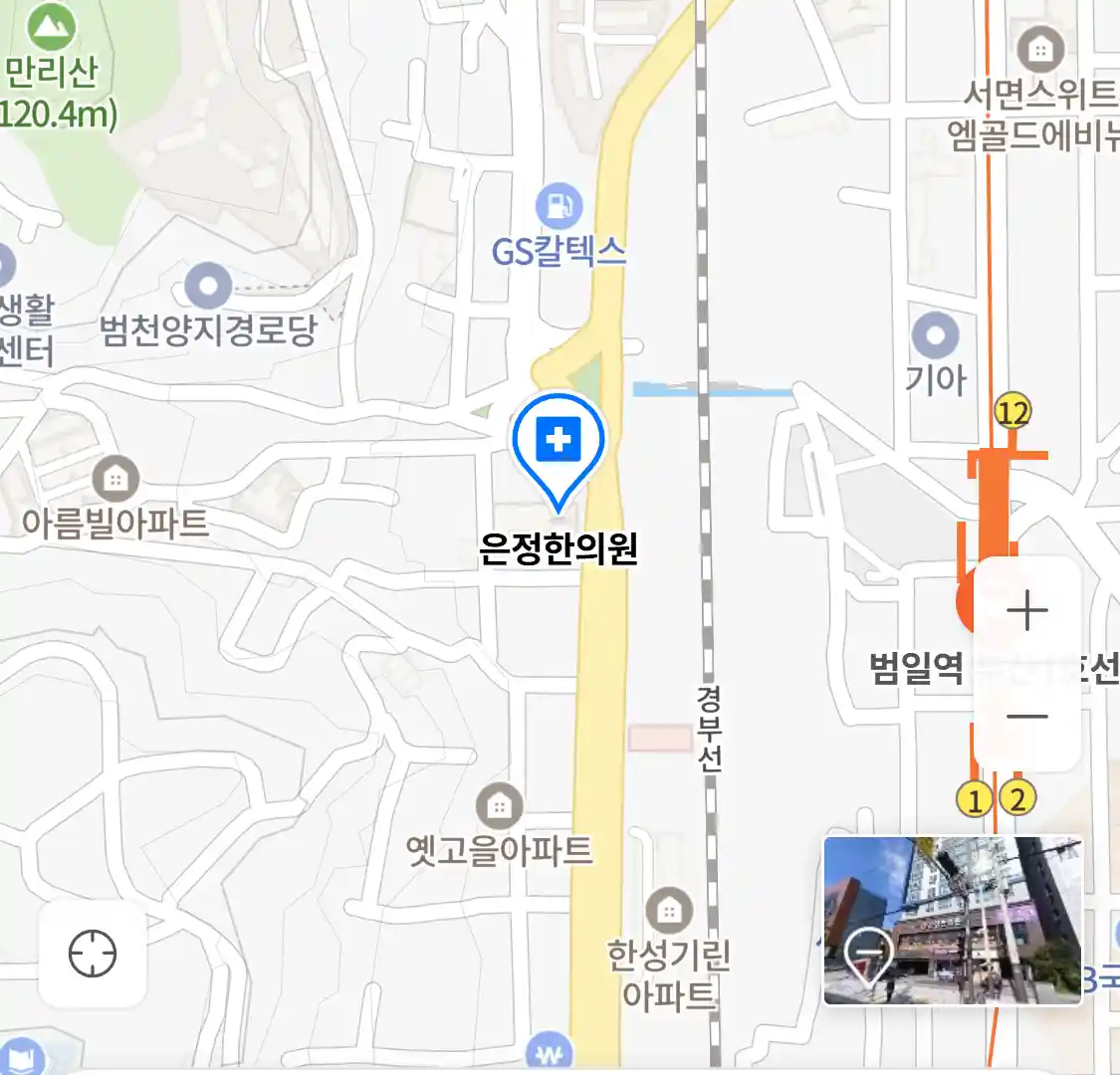Viewport: 1120px width, 1075px height.
Task: Select the 만리산 mountain marker
Action: (x=52, y=27)
